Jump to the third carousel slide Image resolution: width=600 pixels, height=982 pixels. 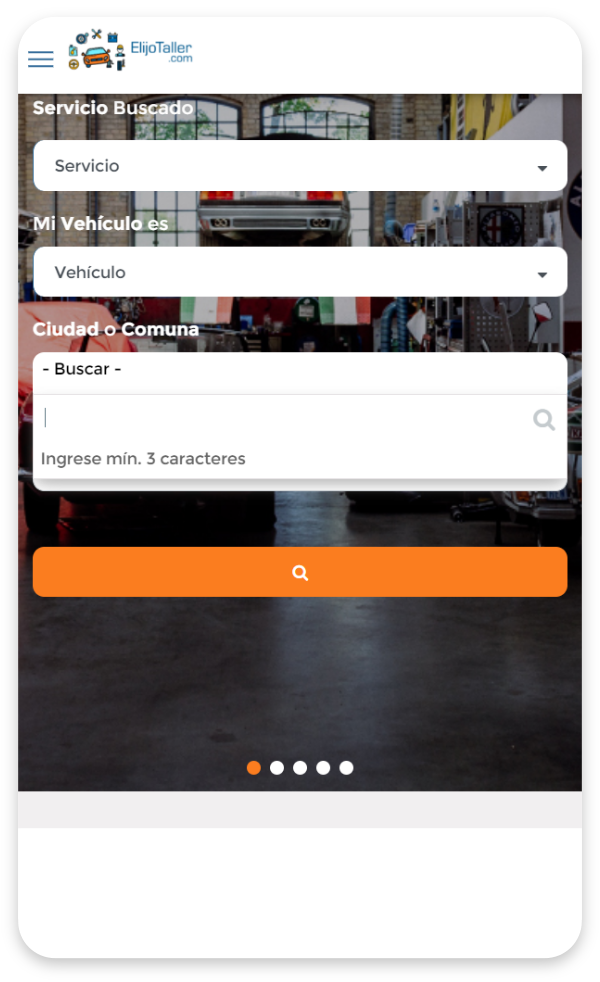coord(300,768)
